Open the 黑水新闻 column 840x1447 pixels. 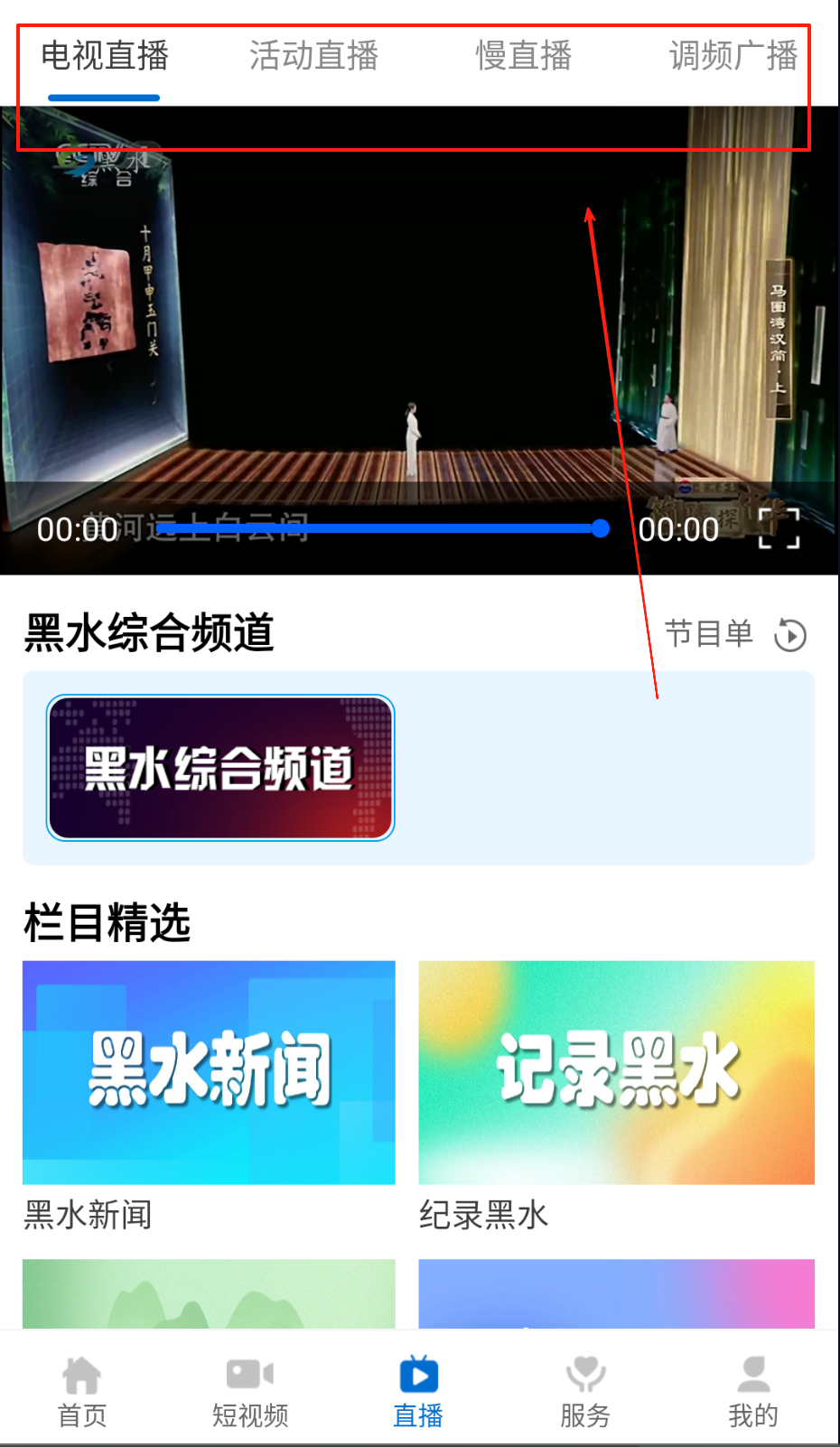pyautogui.click(x=209, y=1073)
